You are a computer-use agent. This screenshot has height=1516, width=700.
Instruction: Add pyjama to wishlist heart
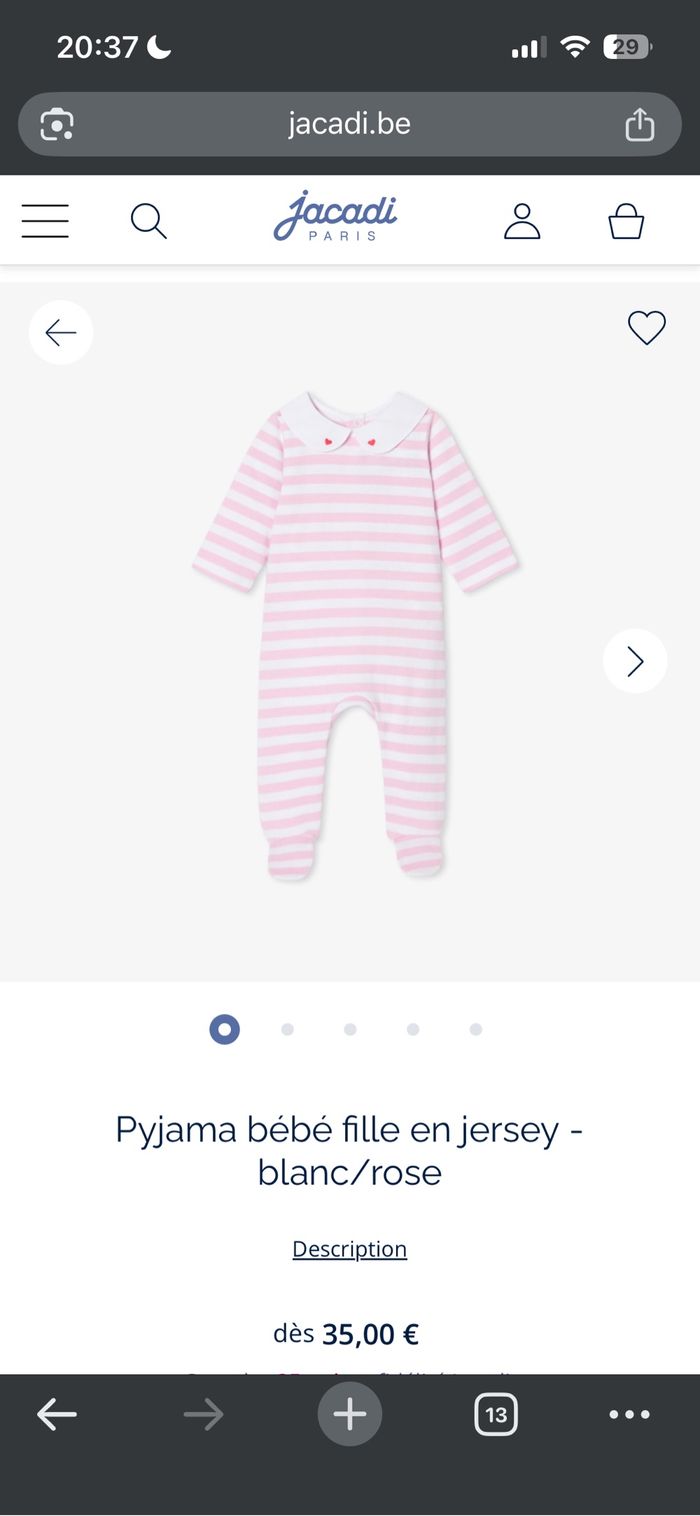646,328
